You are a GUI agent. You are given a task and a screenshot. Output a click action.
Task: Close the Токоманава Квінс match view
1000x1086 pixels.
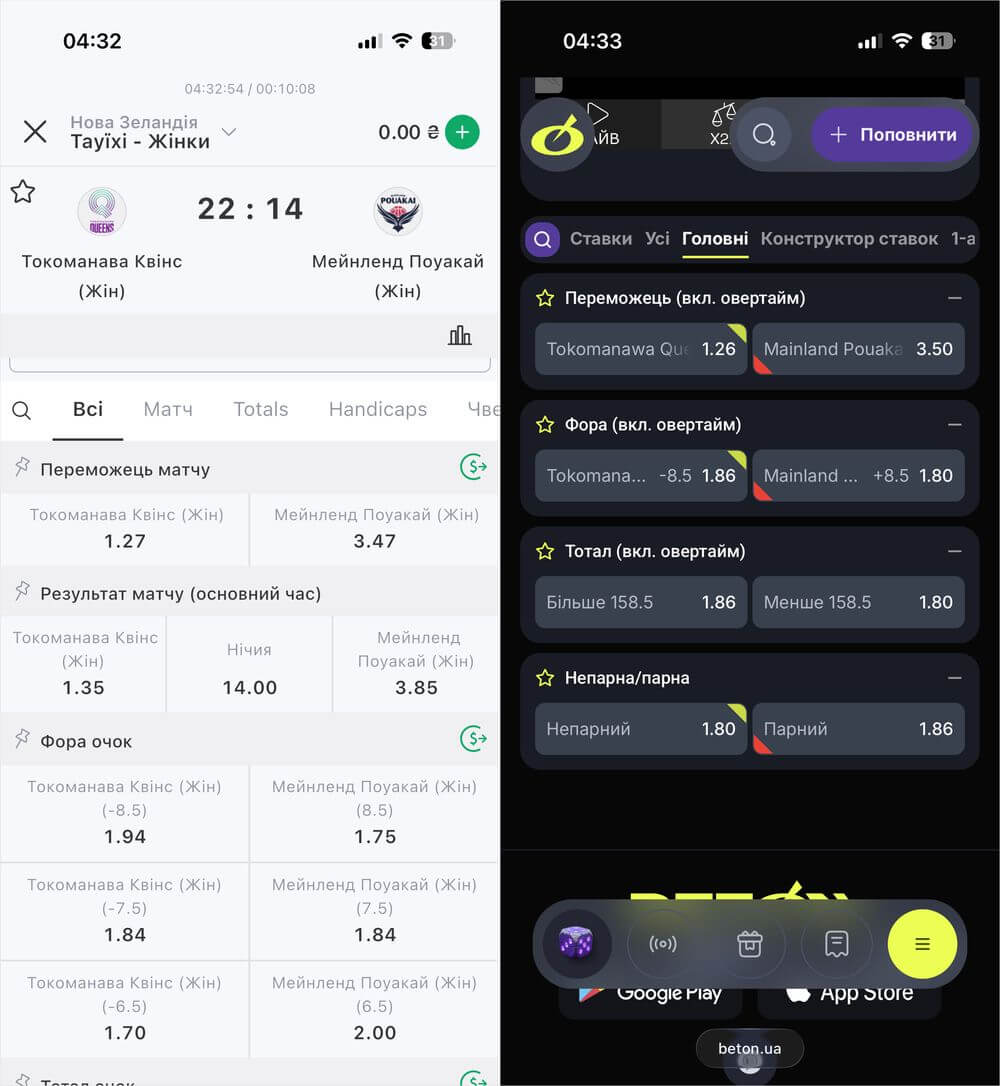(x=35, y=131)
